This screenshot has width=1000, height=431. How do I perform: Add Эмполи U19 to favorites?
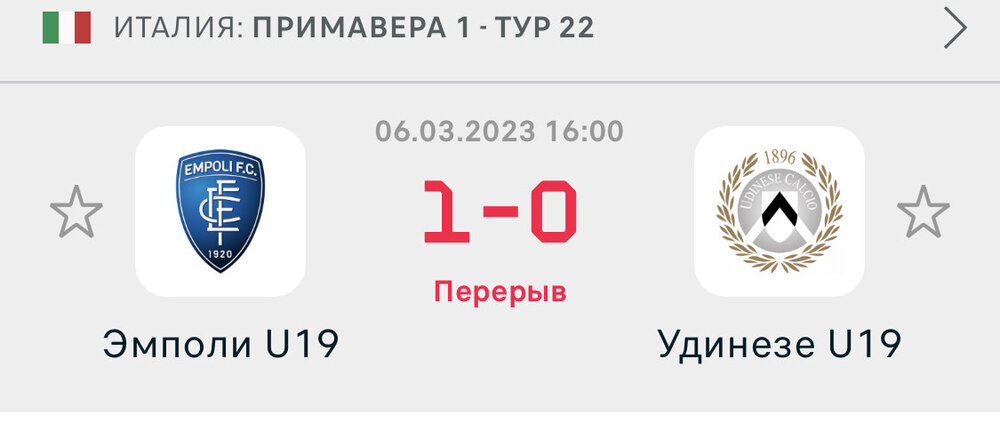pyautogui.click(x=76, y=212)
